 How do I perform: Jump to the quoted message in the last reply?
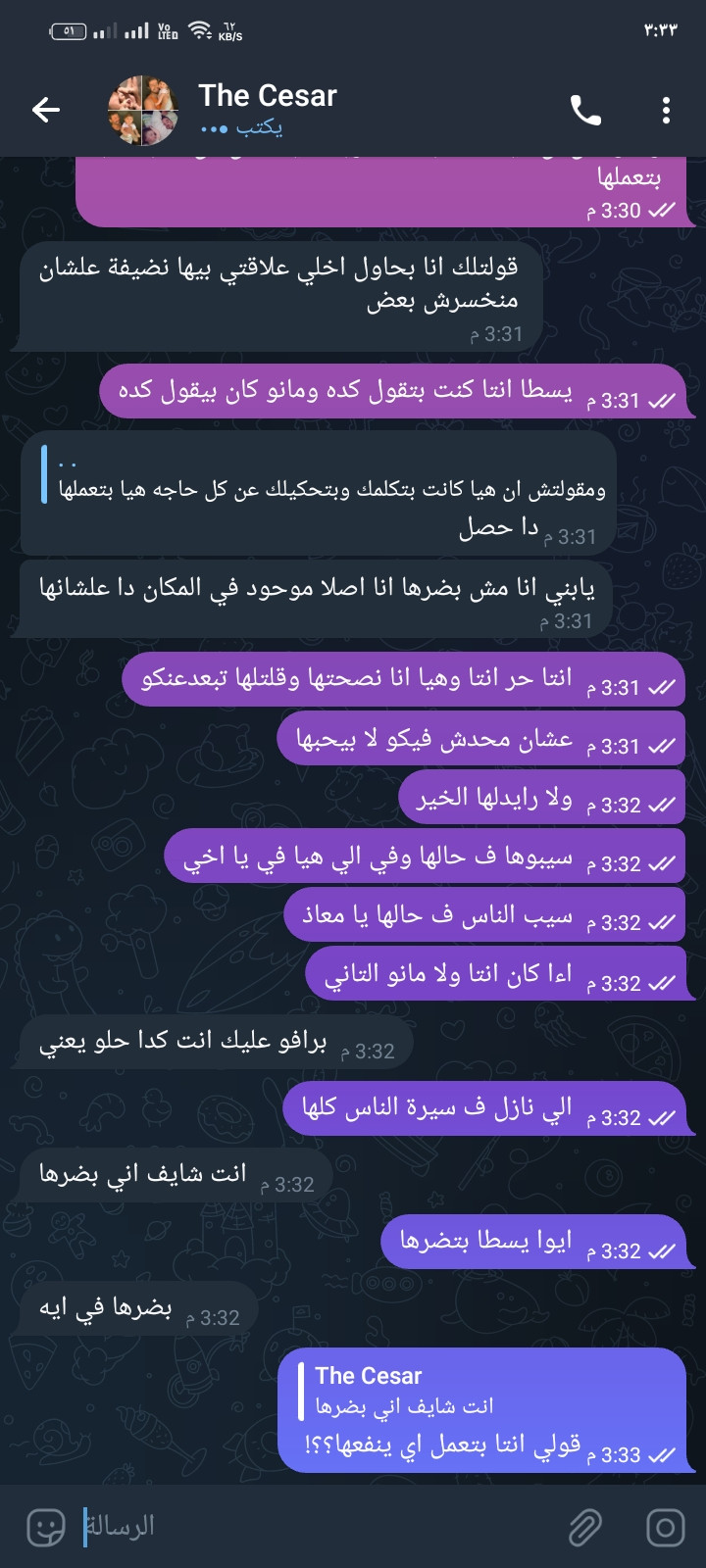404,1391
